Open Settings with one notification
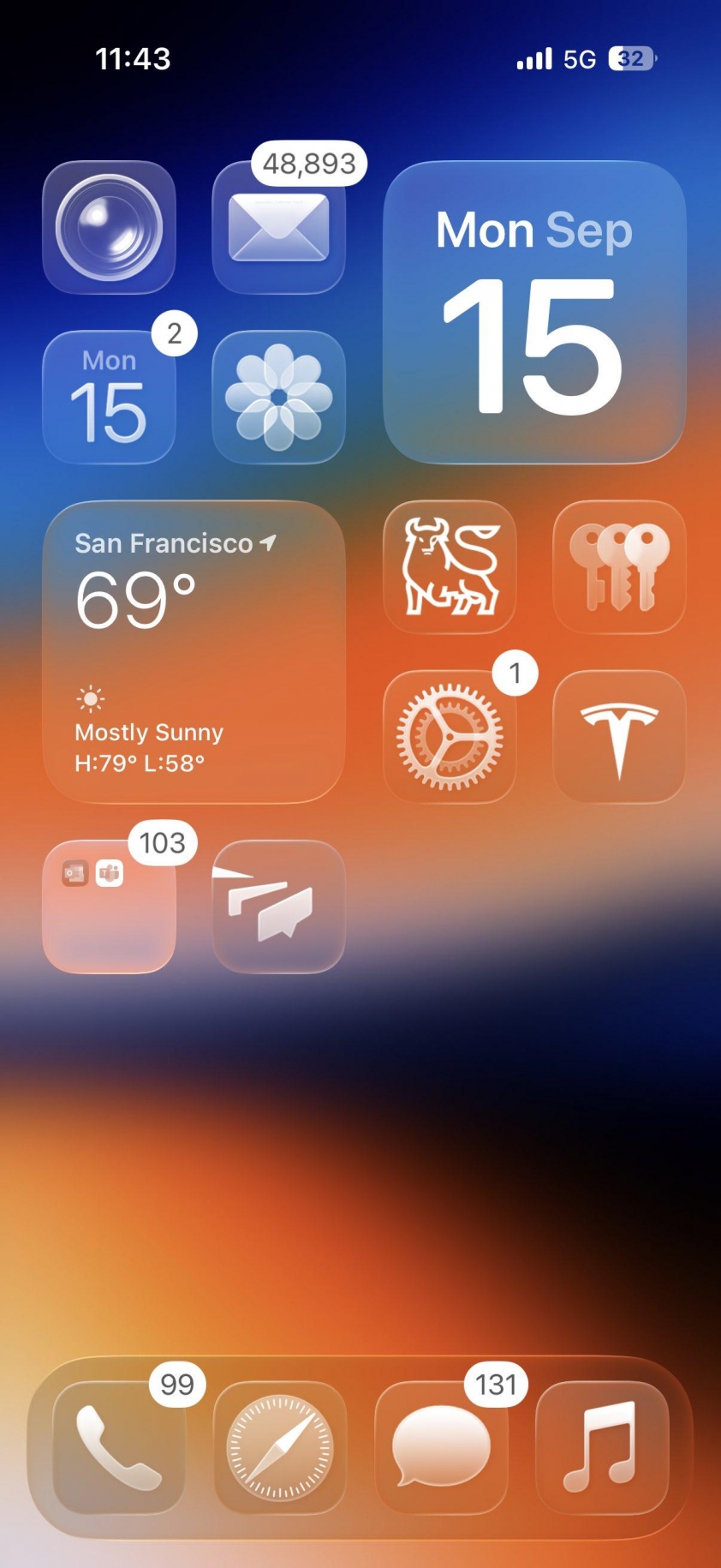The width and height of the screenshot is (721, 1568). point(450,737)
